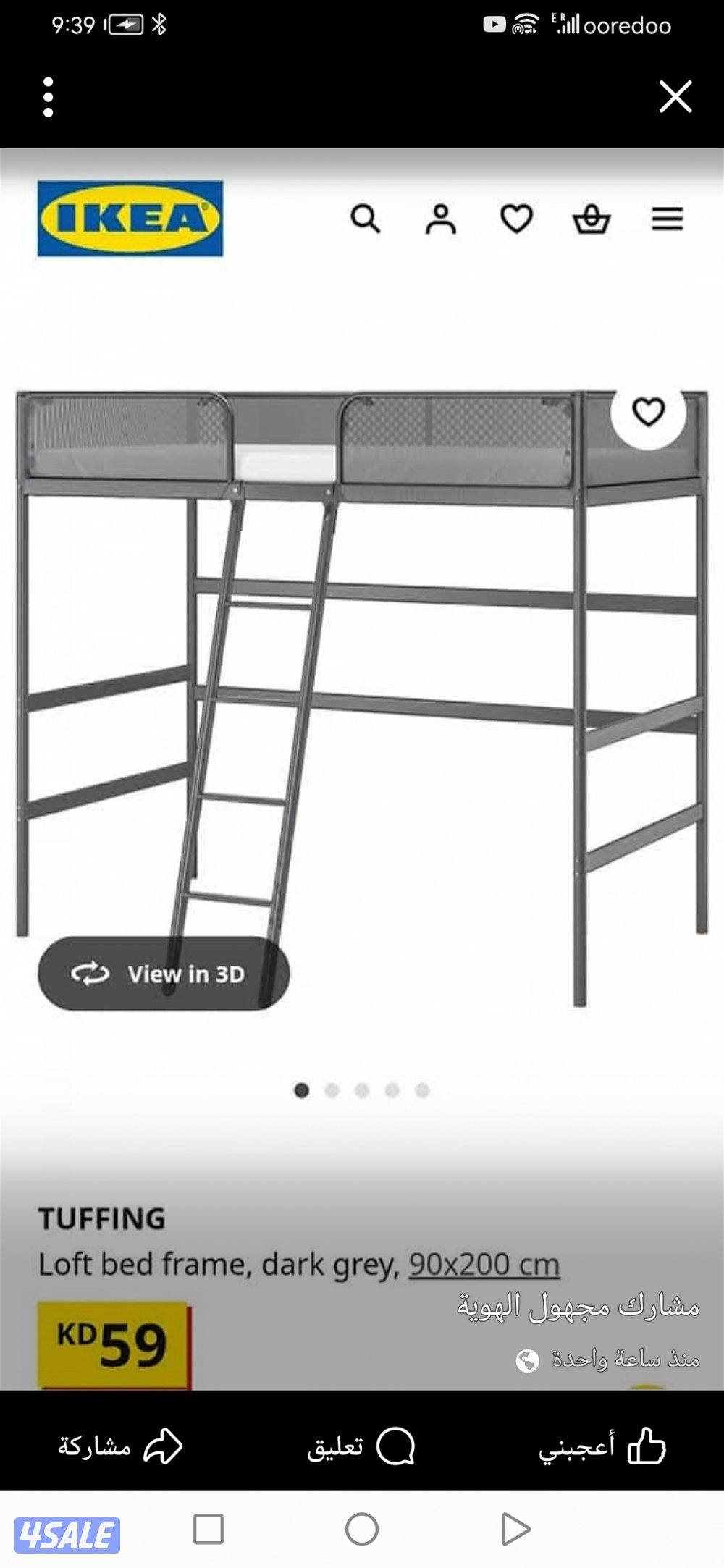724x1568 pixels.
Task: Select the second carousel indicator dot
Action: [333, 1087]
